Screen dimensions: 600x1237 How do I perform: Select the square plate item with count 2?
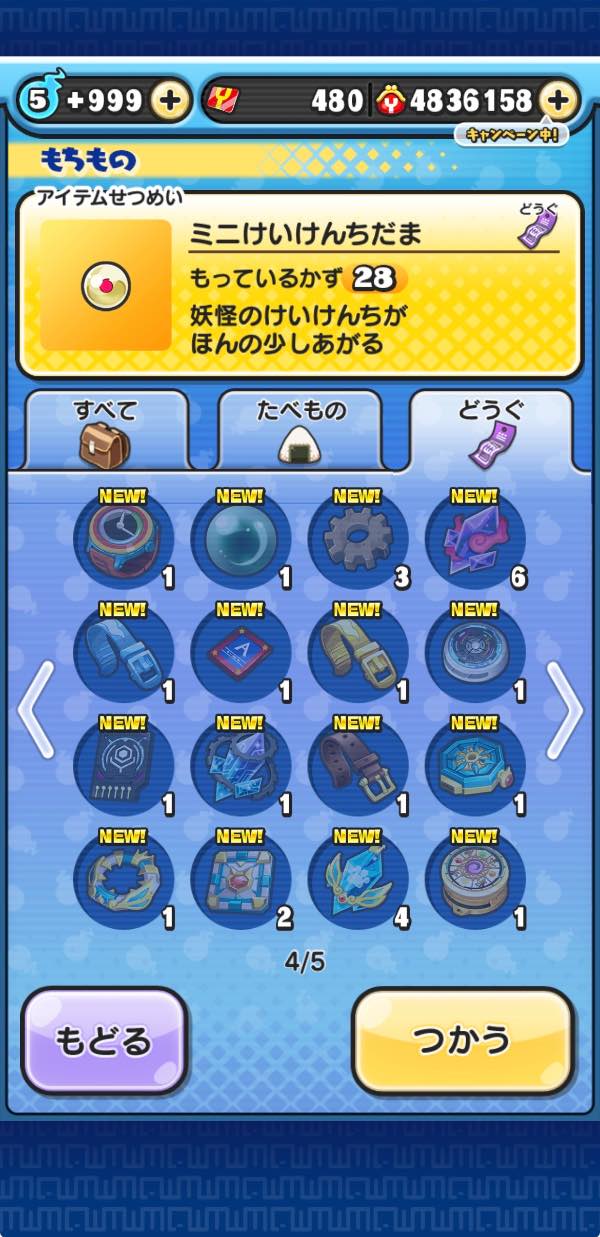point(241,880)
